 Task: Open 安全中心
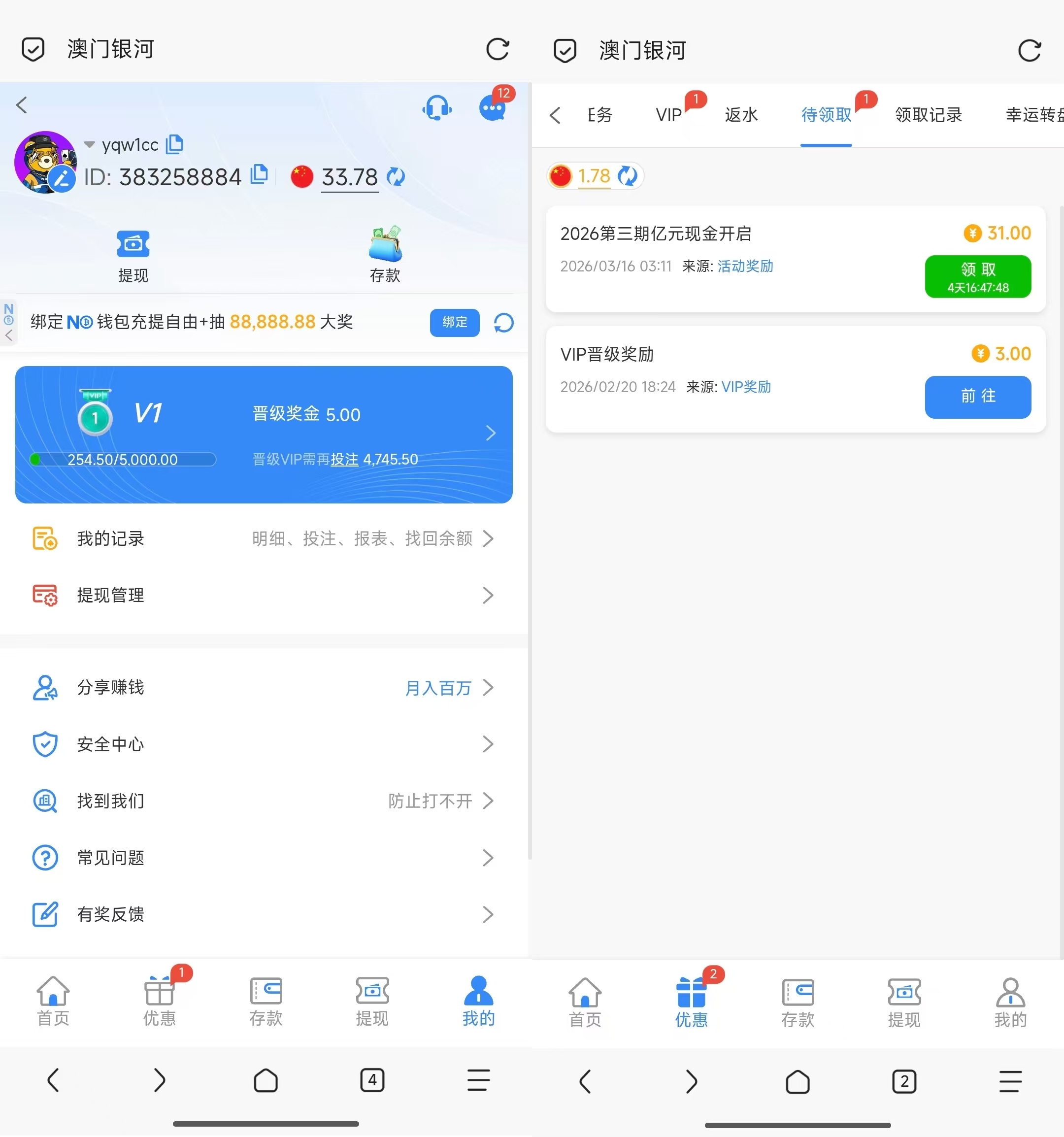(x=264, y=744)
